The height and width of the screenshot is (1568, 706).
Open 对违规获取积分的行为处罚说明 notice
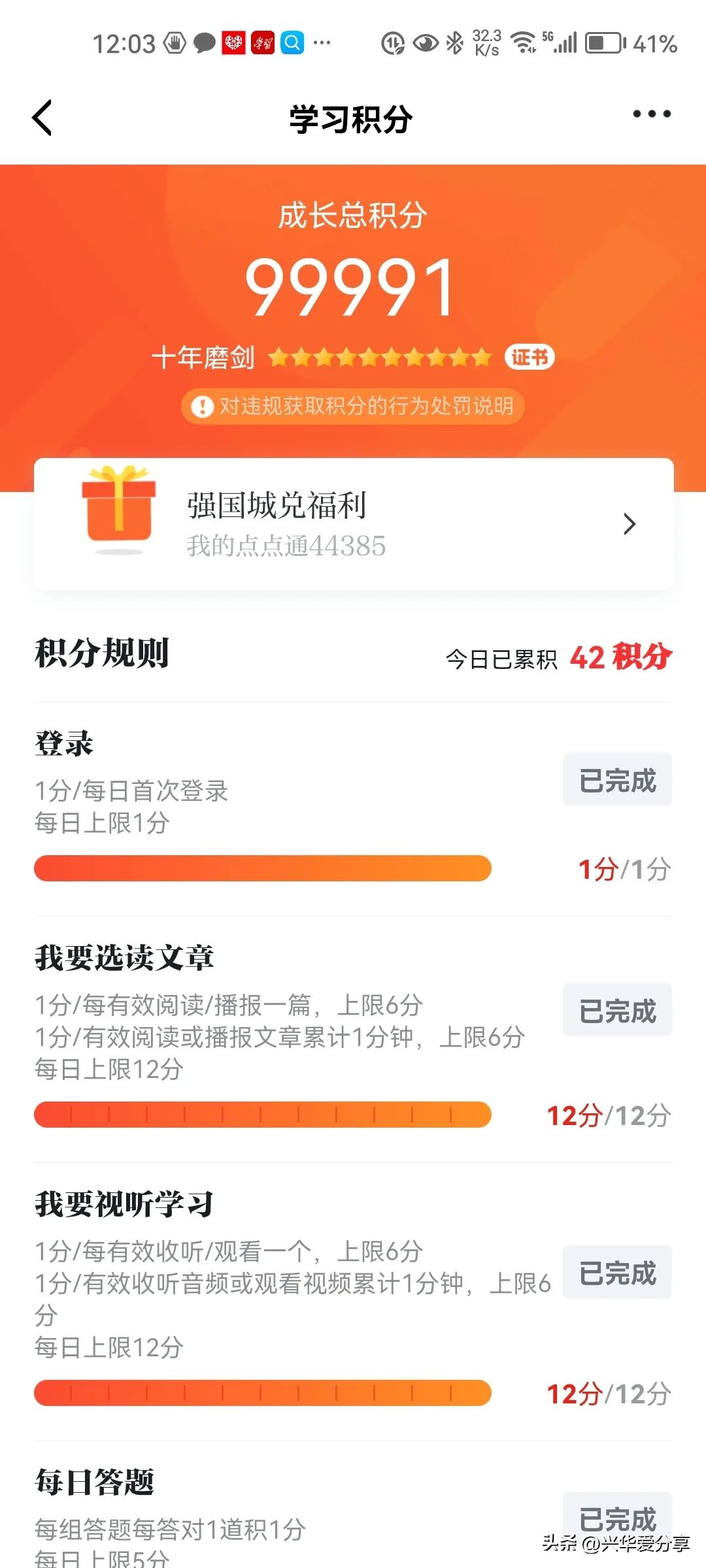pyautogui.click(x=353, y=406)
